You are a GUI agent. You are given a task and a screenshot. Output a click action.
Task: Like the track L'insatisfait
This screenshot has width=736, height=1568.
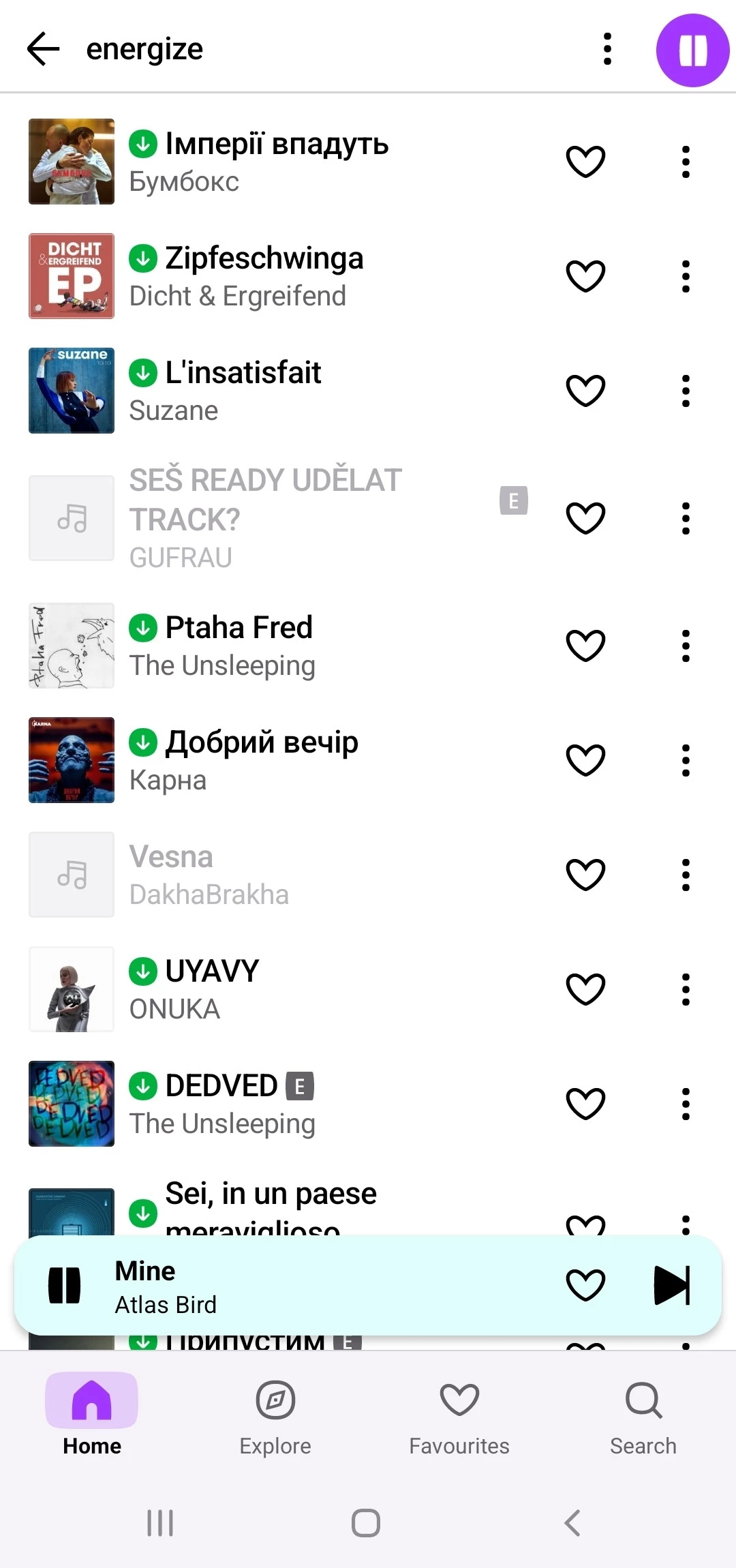[585, 391]
